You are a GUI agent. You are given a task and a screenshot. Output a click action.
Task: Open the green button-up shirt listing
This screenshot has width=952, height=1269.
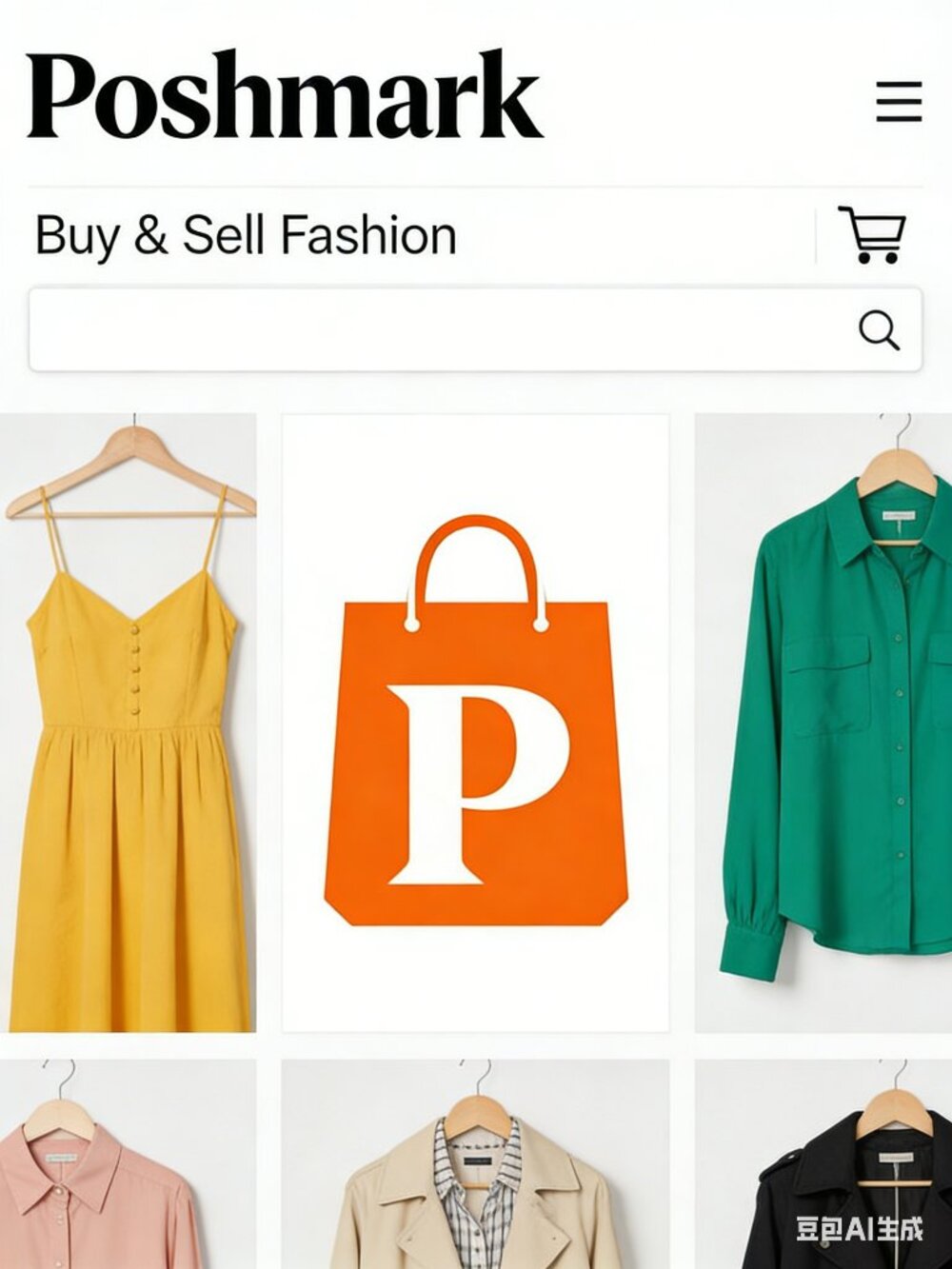pos(824,724)
